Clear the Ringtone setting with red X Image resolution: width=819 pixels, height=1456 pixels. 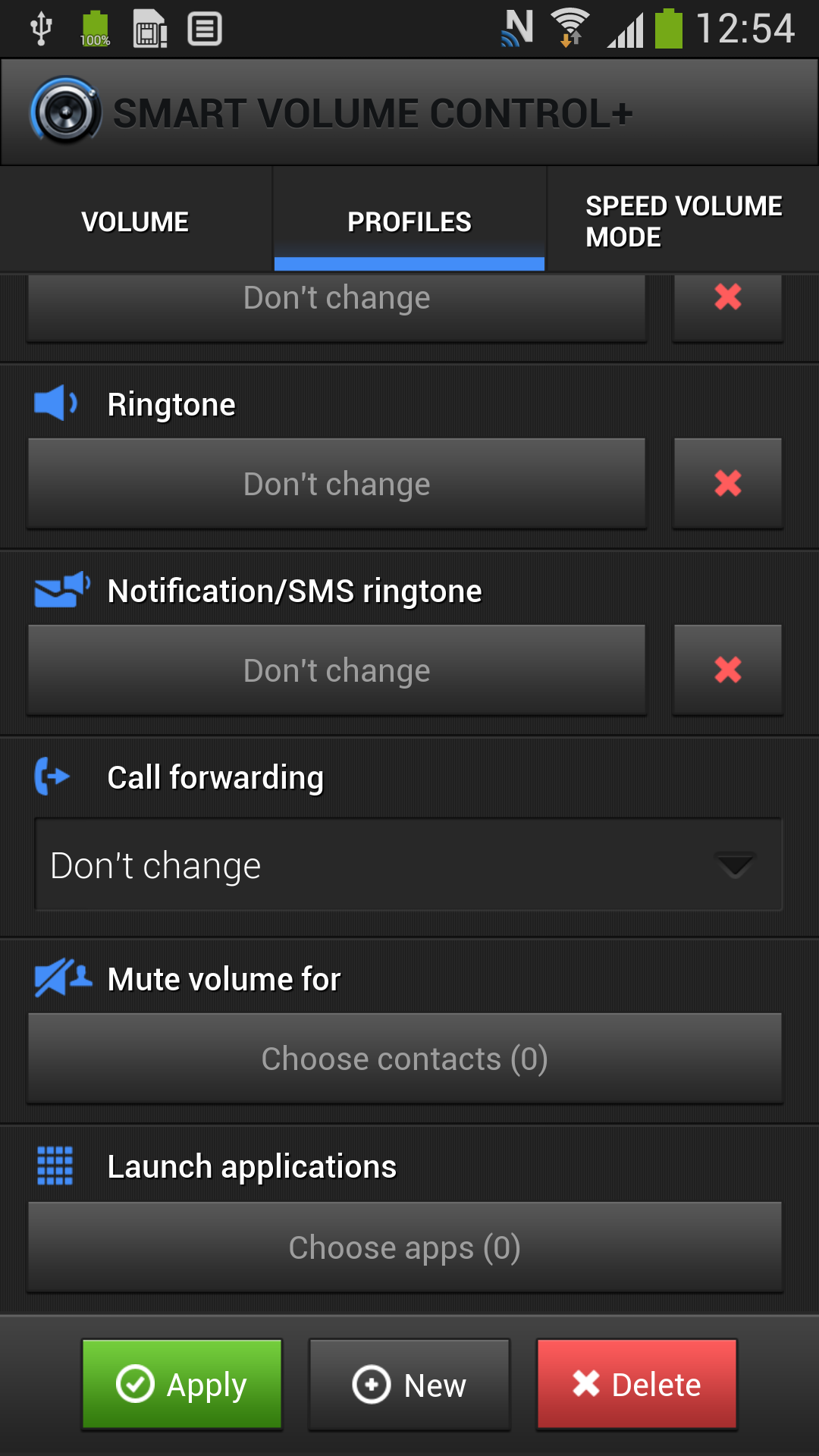pos(726,483)
